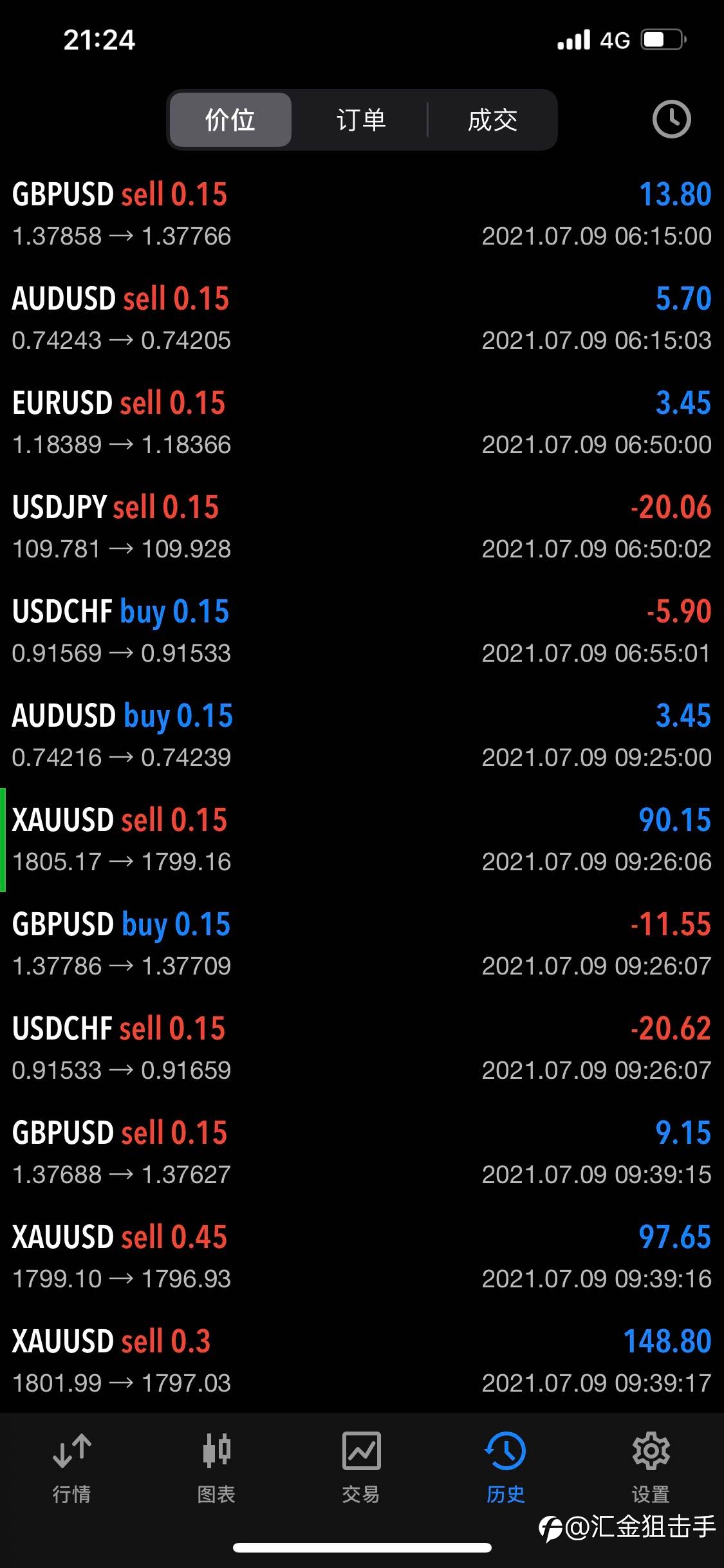Viewport: 724px width, 1568px height.
Task: Expand the EURUSD sell 0.15 trade
Action: [x=362, y=423]
